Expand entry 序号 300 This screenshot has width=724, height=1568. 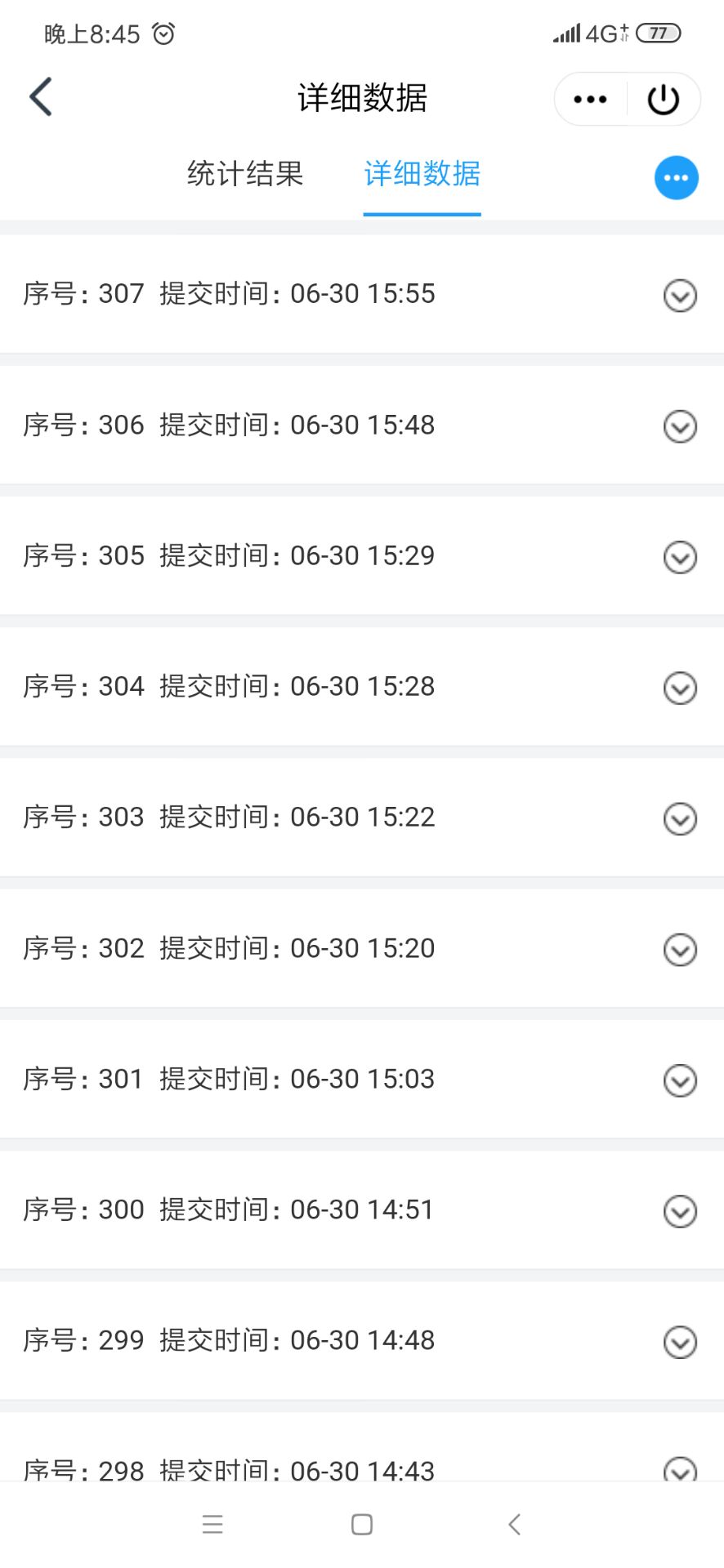click(x=679, y=1211)
